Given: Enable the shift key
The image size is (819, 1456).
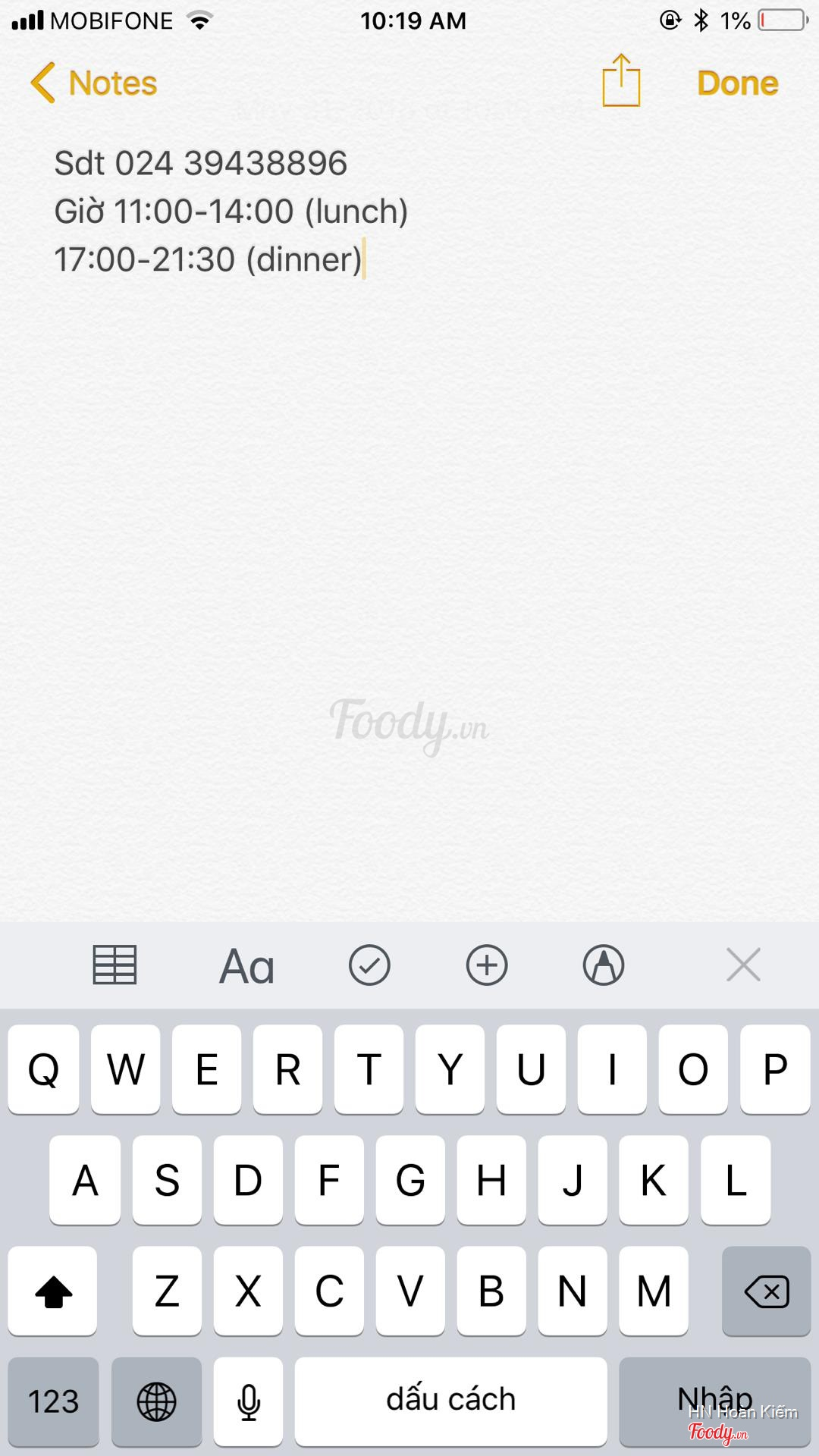Looking at the screenshot, I should (x=53, y=1291).
